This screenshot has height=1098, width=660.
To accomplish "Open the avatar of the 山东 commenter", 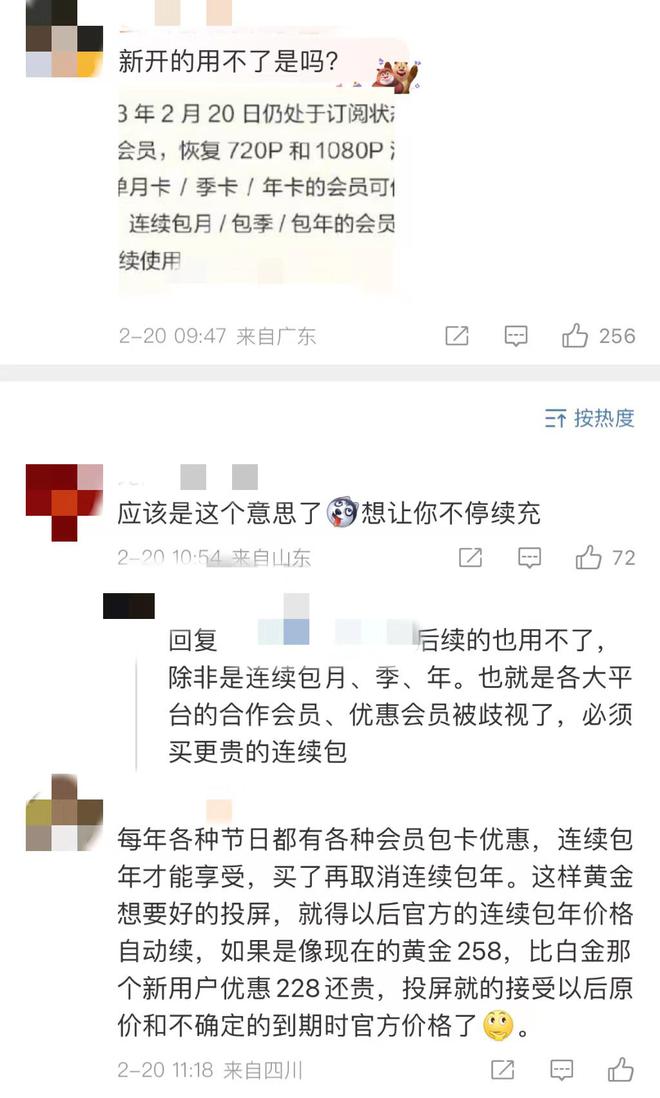I will (x=64, y=502).
